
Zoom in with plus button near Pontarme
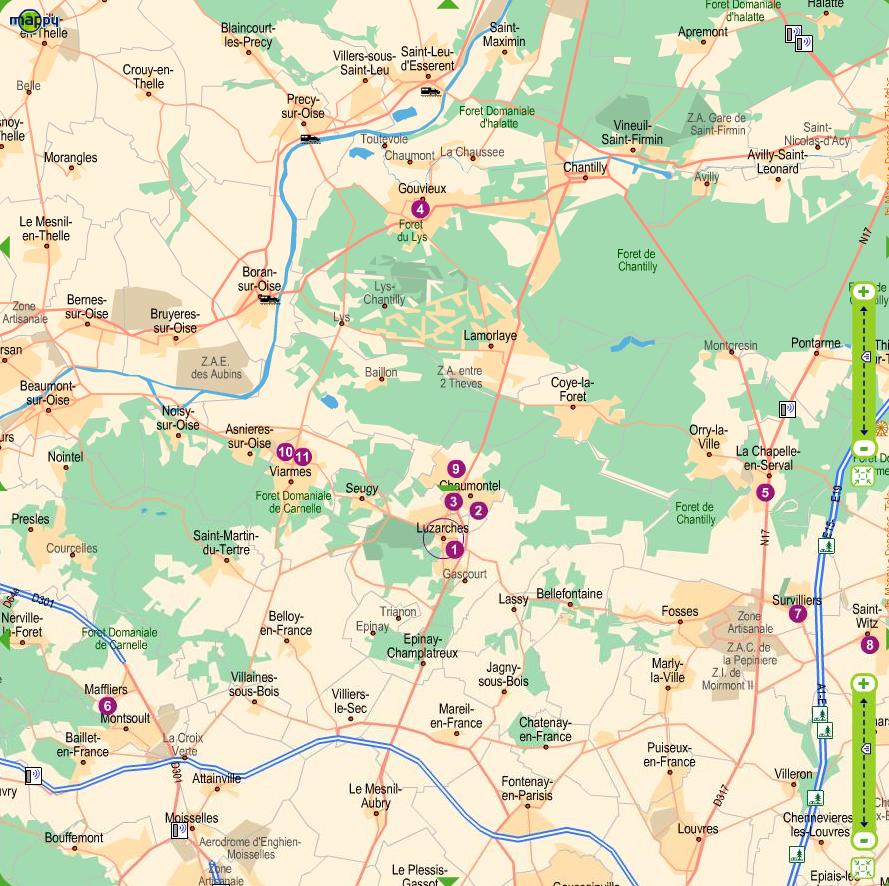coord(863,292)
